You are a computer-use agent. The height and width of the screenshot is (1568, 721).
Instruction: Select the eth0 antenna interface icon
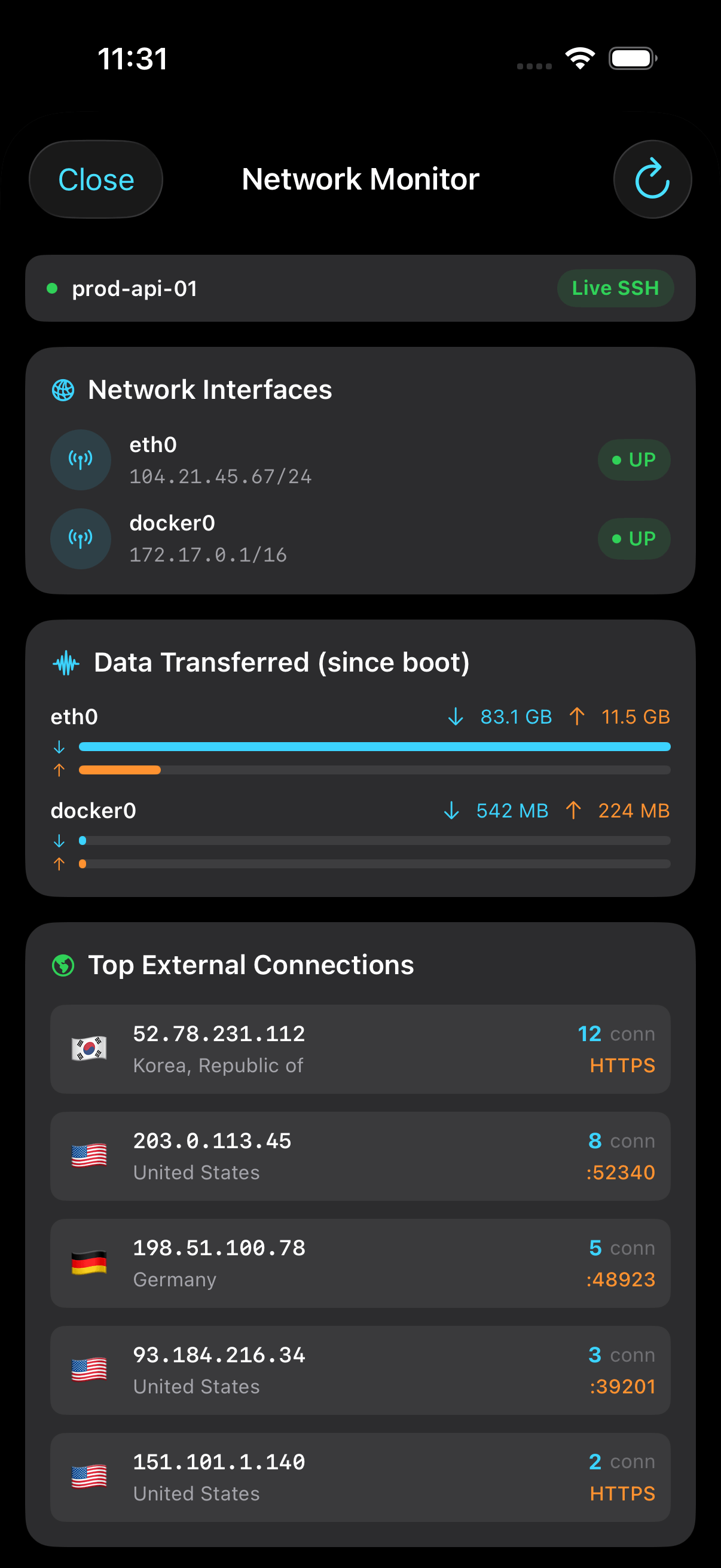80,460
